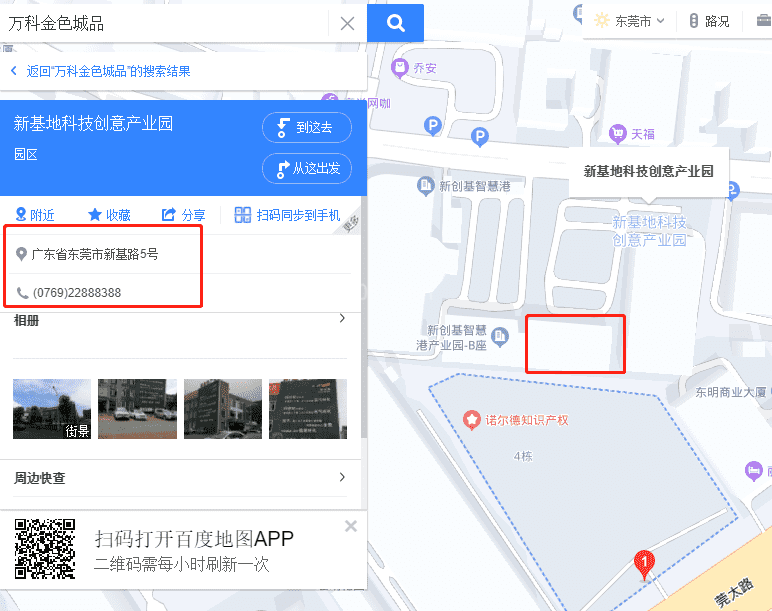Start a route with the 从这出发 button

click(307, 168)
